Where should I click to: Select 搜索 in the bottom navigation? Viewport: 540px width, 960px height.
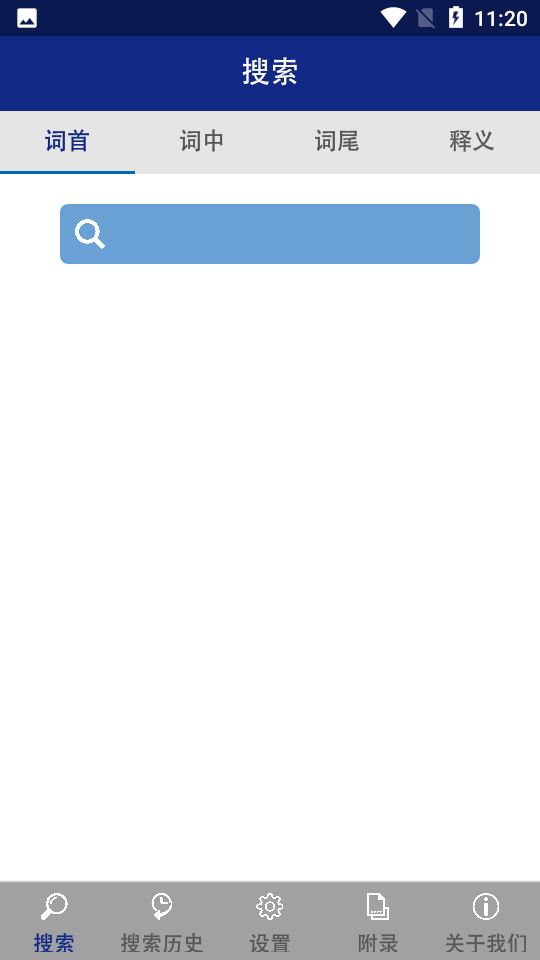(54, 921)
